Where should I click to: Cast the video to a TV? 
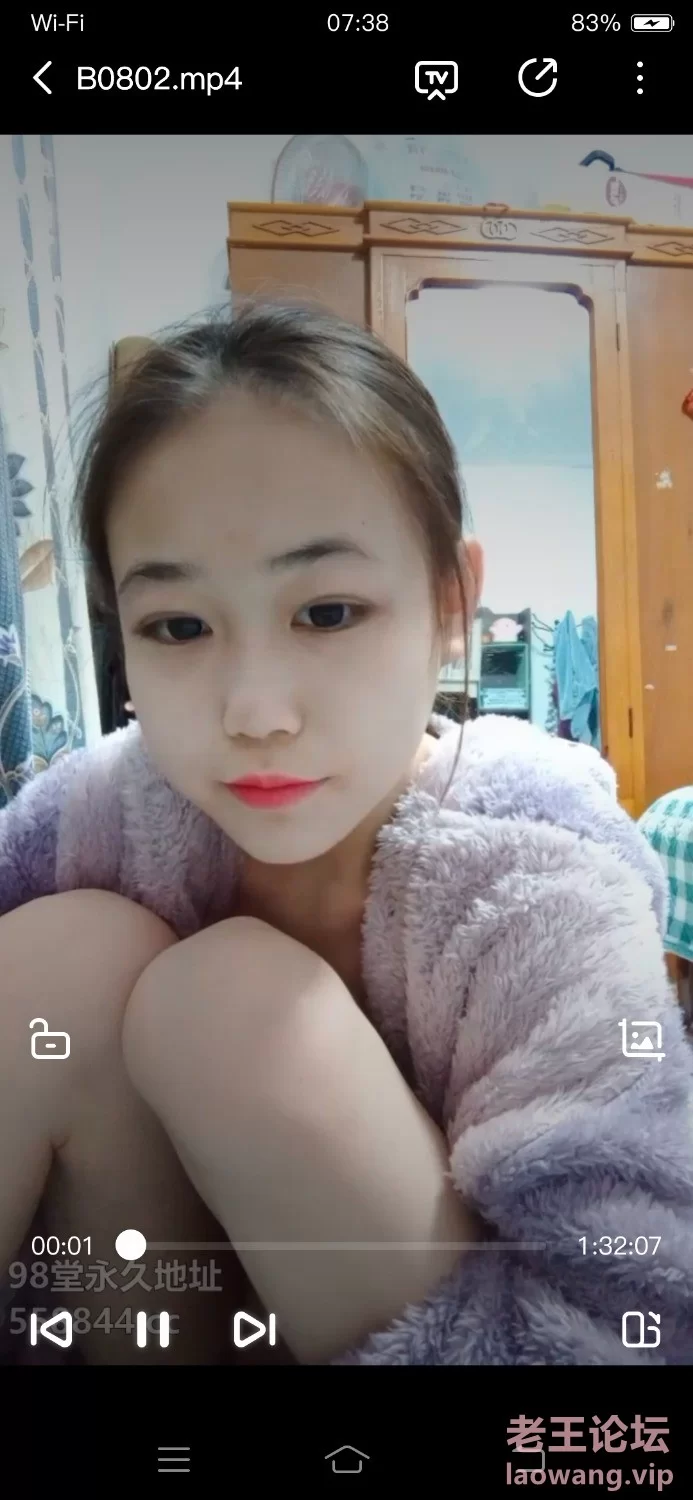(437, 79)
